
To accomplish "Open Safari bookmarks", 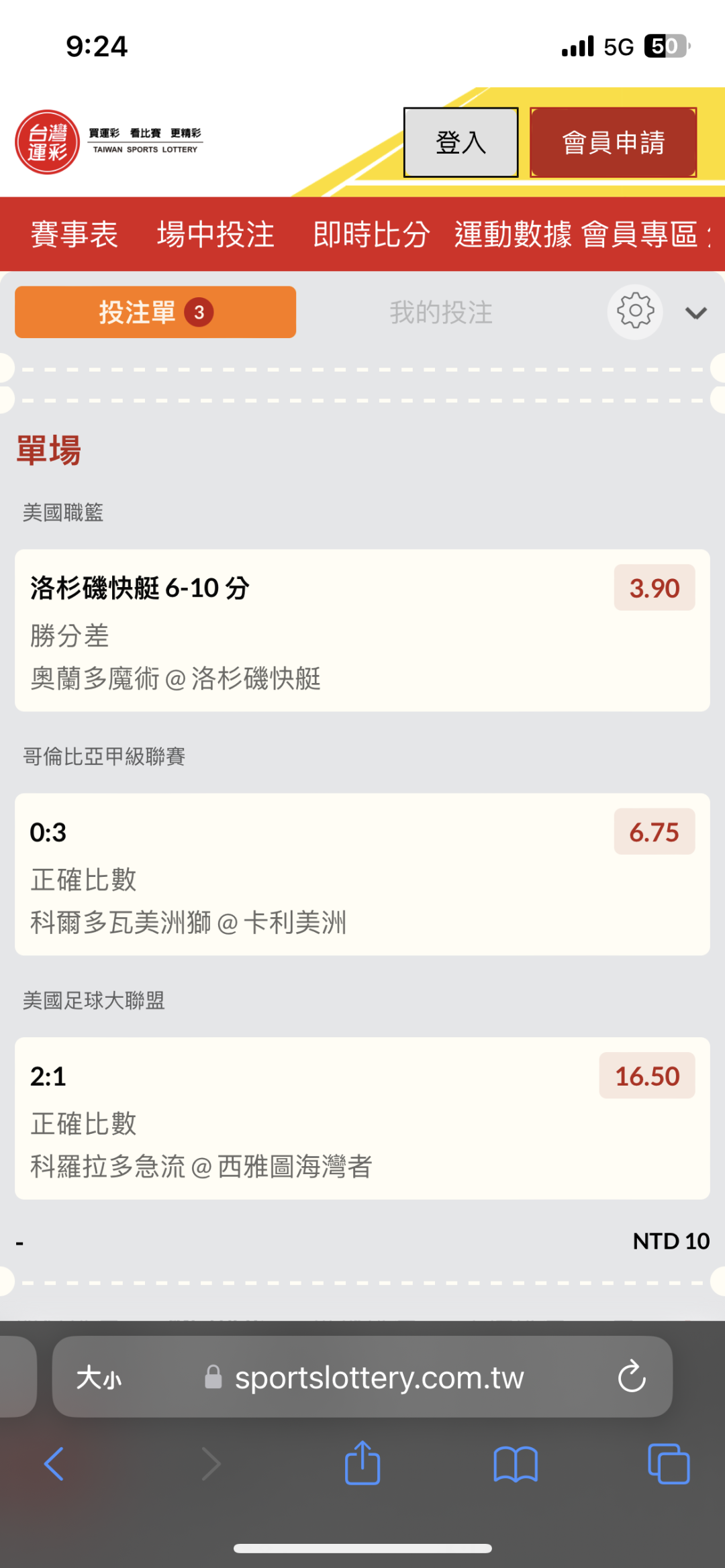I will click(516, 1463).
